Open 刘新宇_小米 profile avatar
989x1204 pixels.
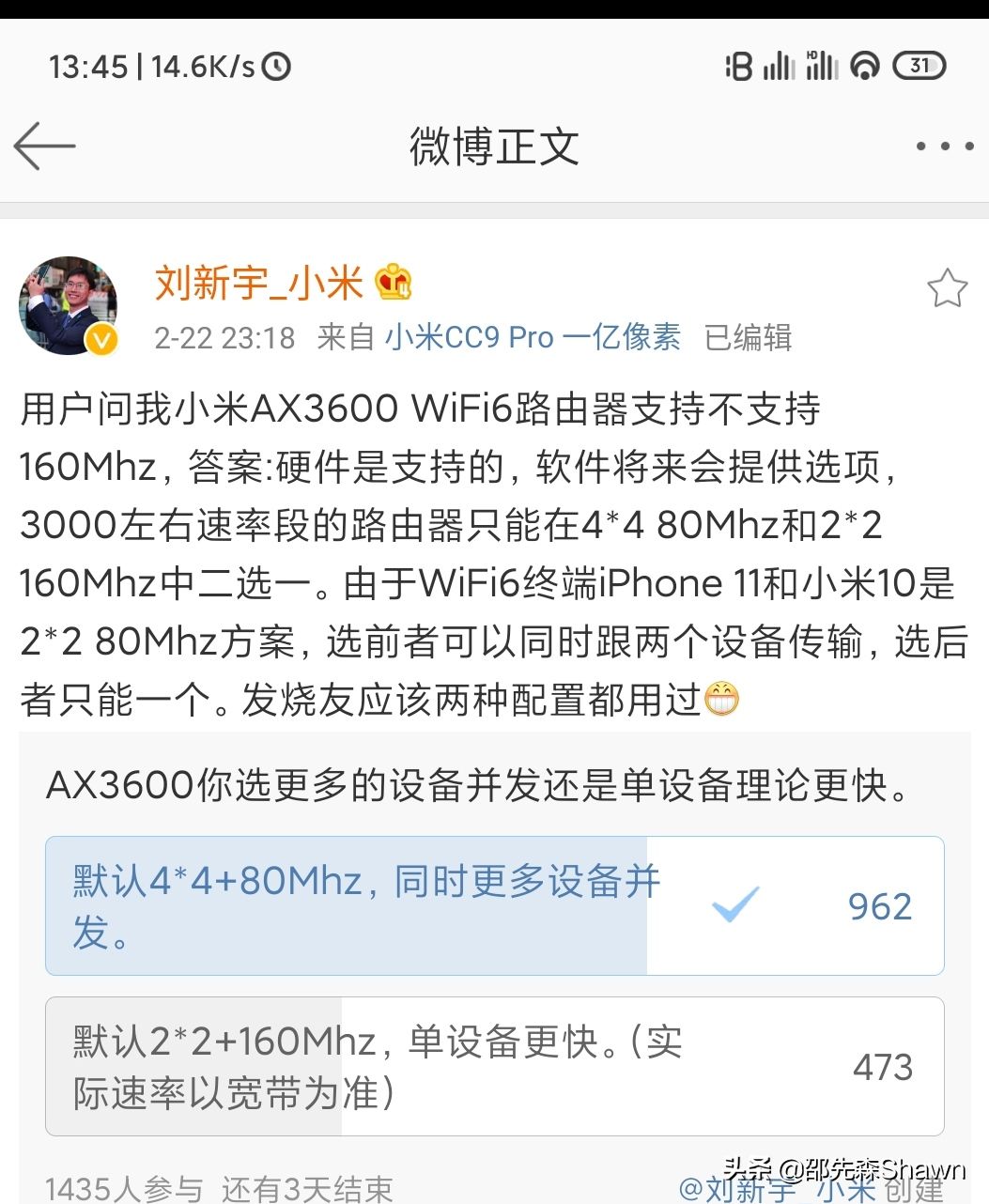pos(69,305)
